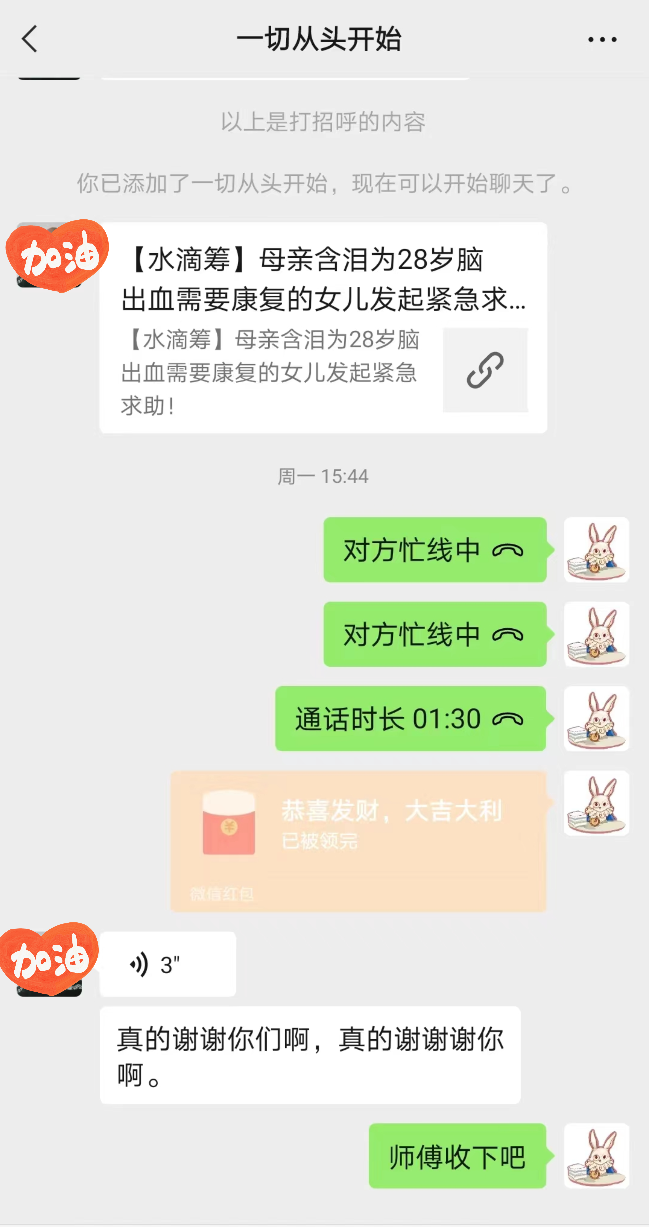Viewport: 649px width, 1227px height.
Task: Open my rabbit avatar next to 师傅收下吧
Action: click(x=596, y=1156)
